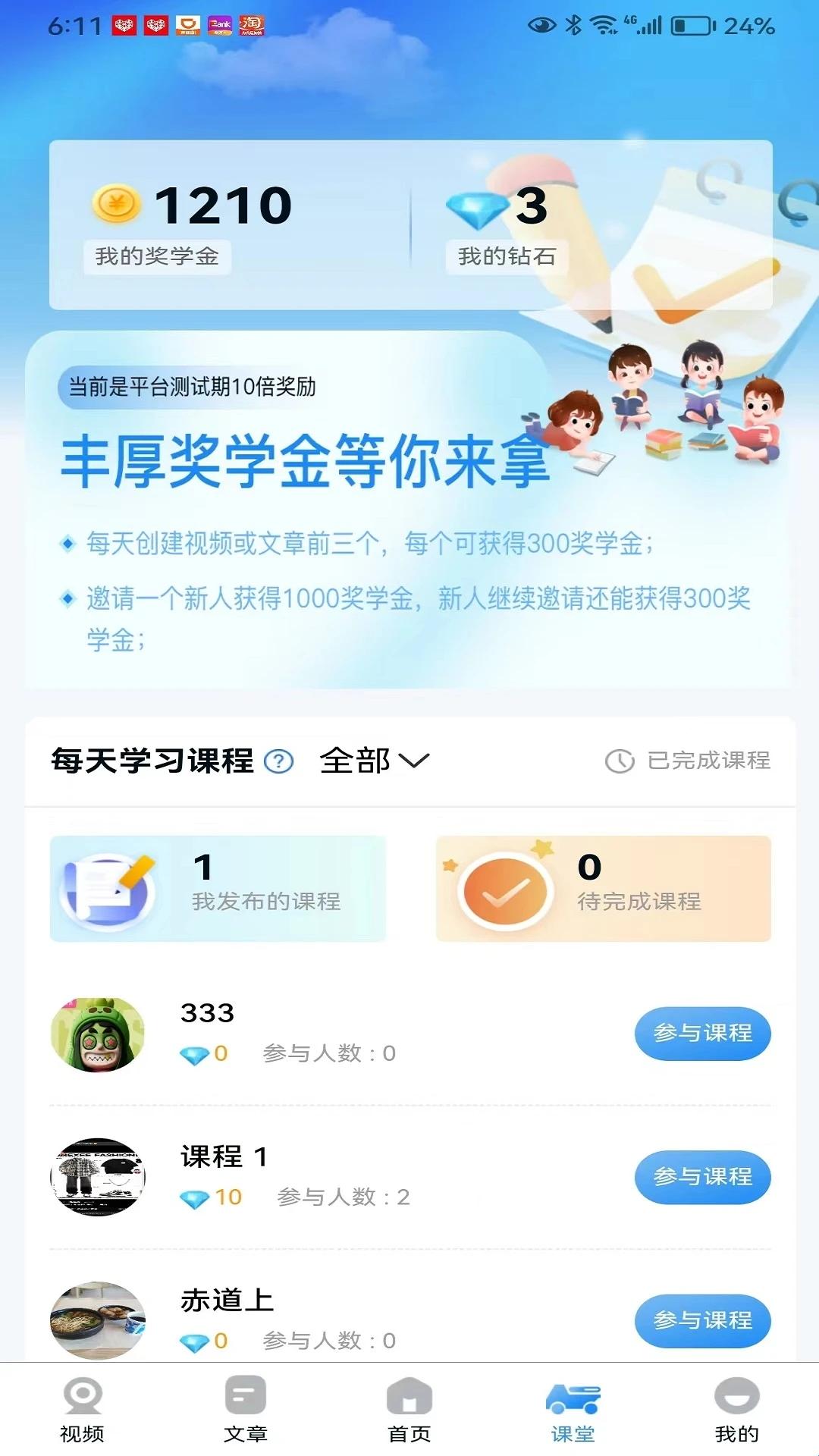Switch to the 视频 tab
Image resolution: width=819 pixels, height=1456 pixels.
(x=82, y=1410)
